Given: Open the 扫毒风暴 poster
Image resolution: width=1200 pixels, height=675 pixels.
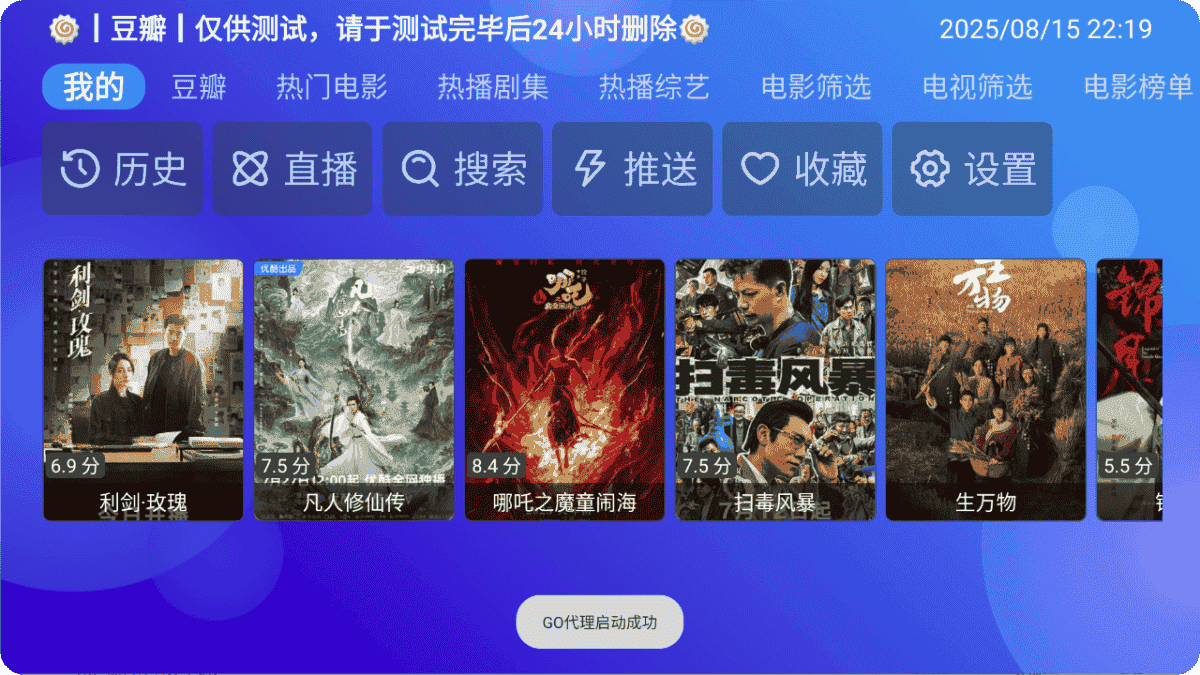Looking at the screenshot, I should 775,390.
